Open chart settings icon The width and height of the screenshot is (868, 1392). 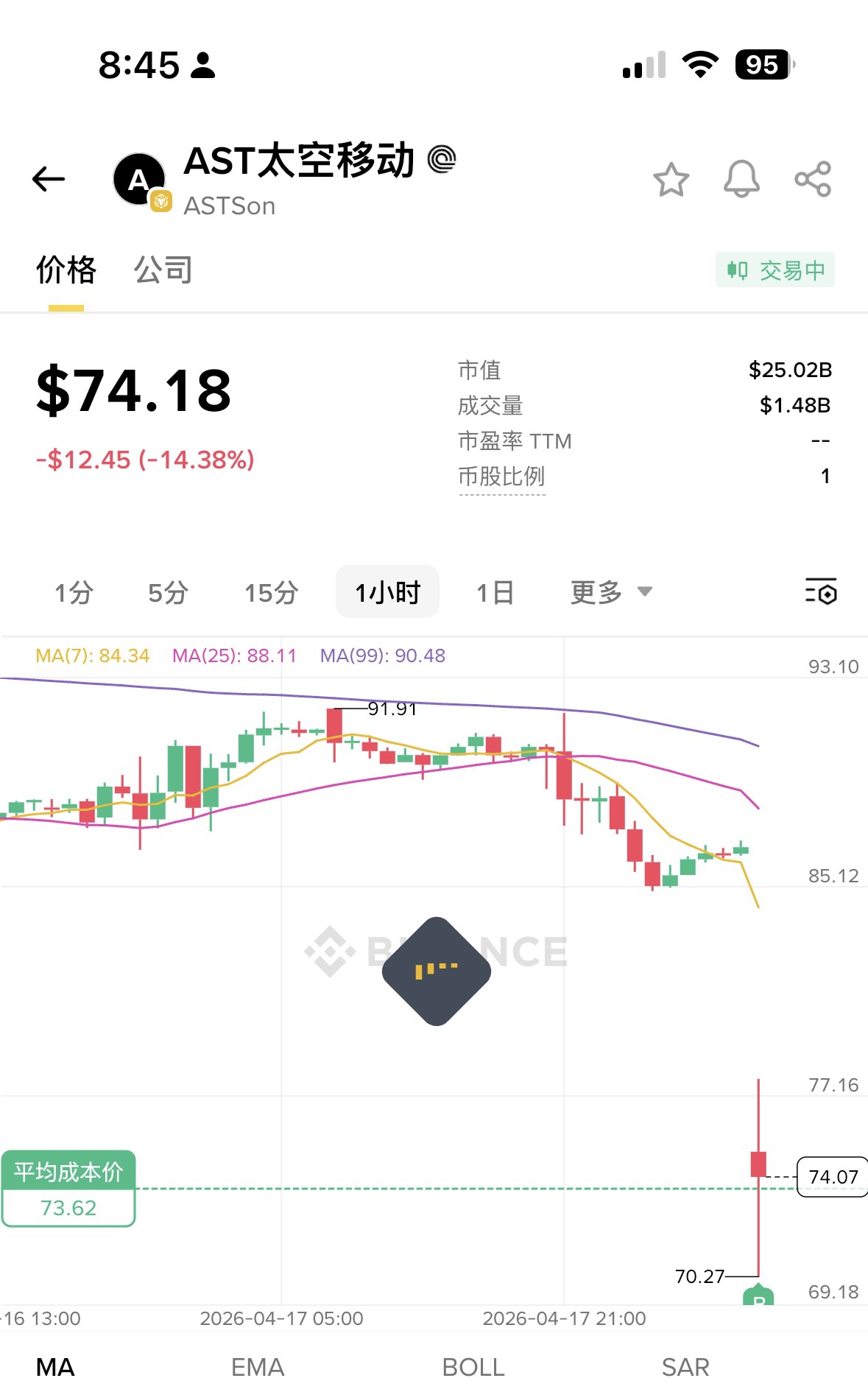[821, 591]
